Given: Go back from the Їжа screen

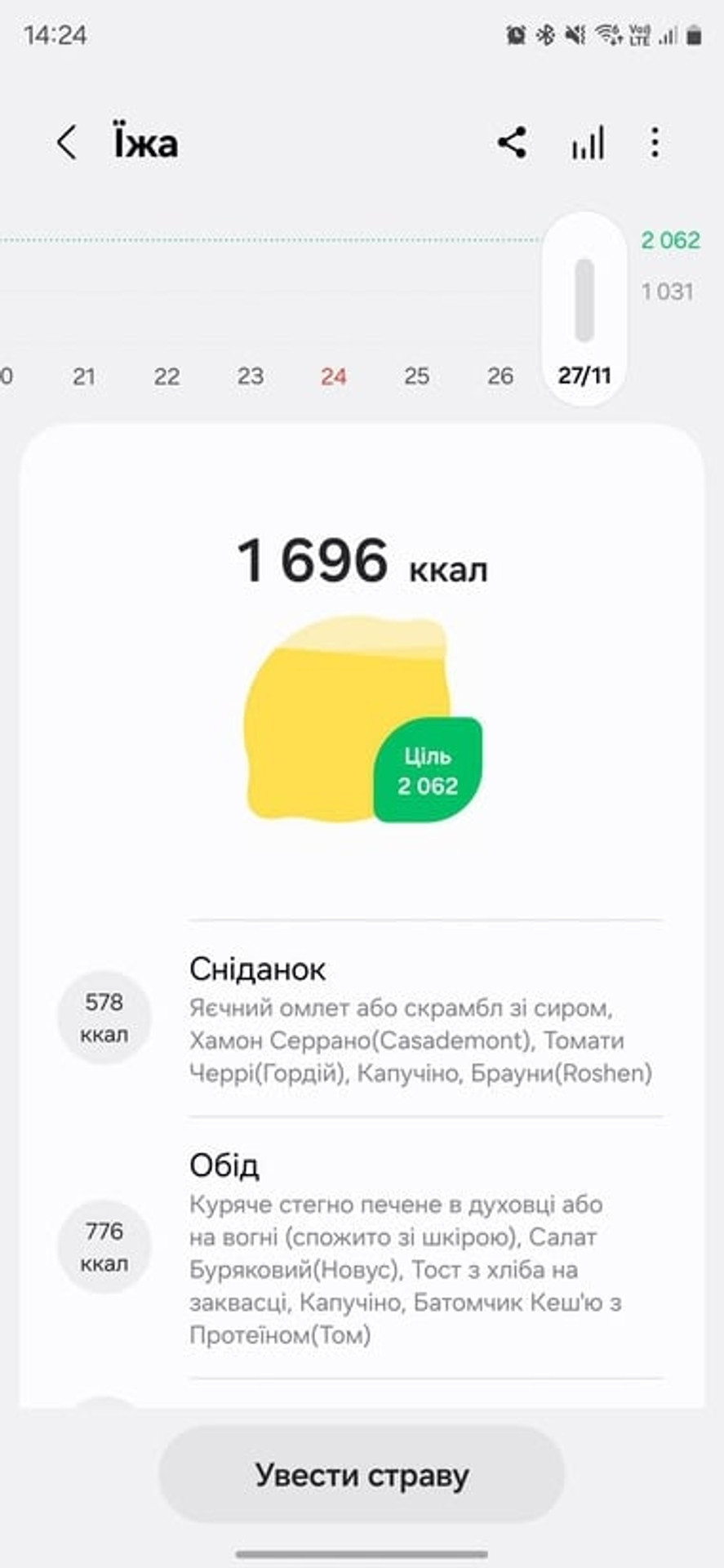Looking at the screenshot, I should point(67,143).
